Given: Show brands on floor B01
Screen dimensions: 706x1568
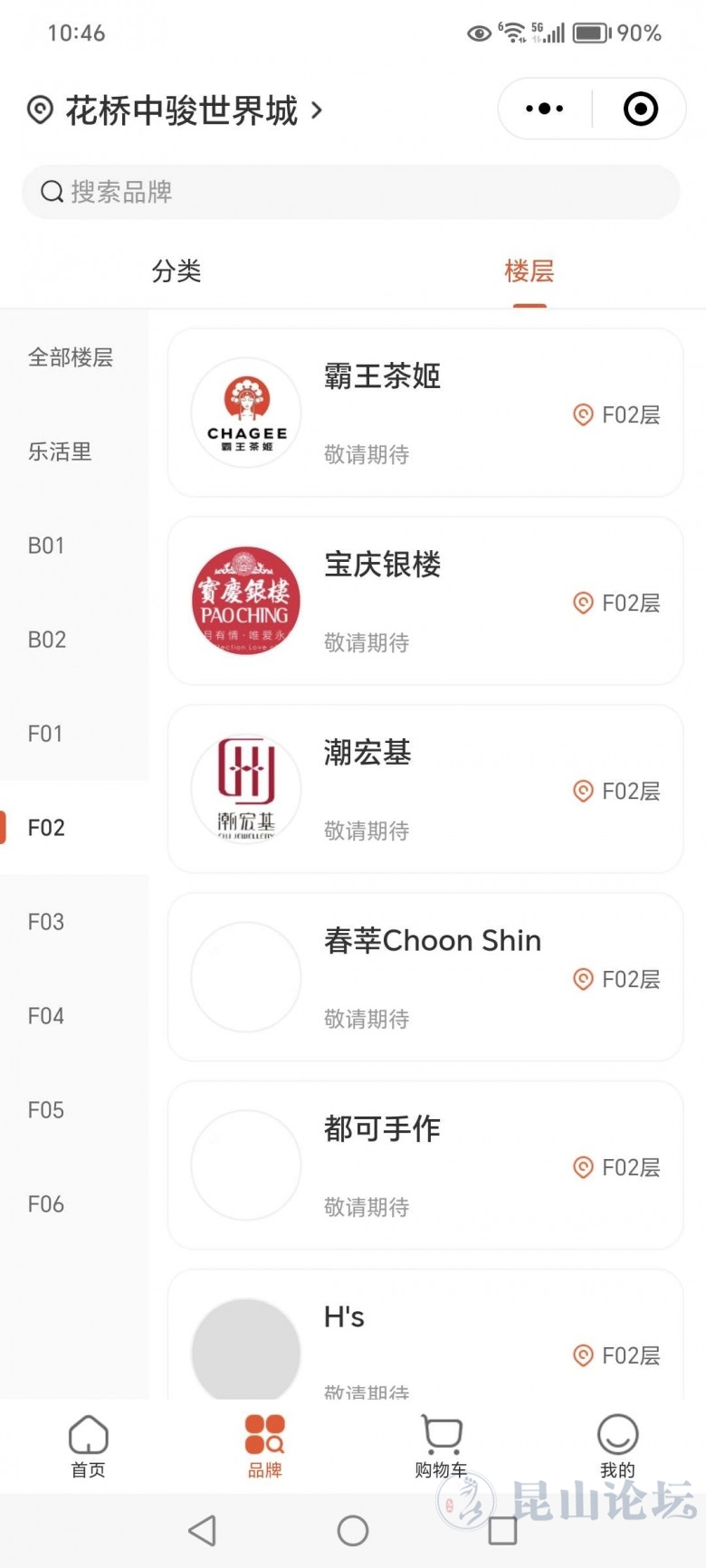Looking at the screenshot, I should (46, 546).
